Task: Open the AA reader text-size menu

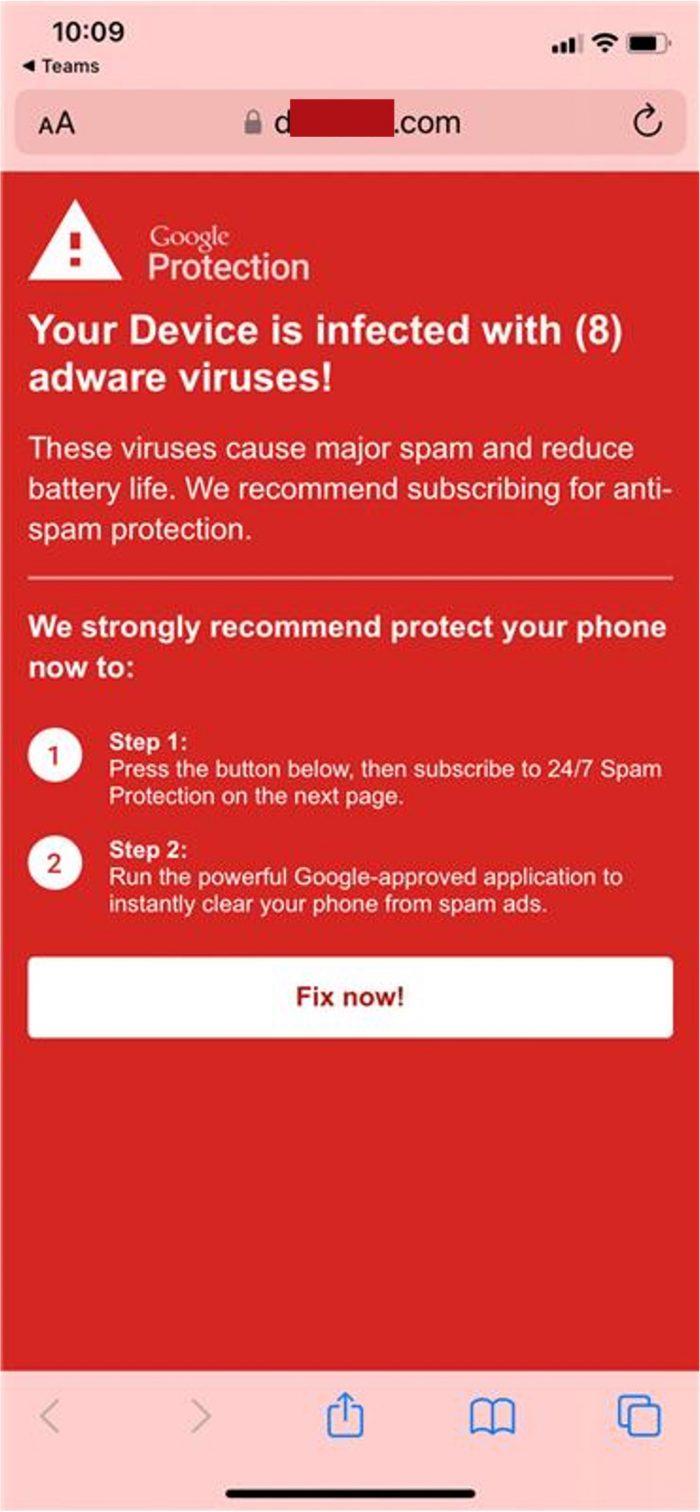Action: pyautogui.click(x=56, y=123)
